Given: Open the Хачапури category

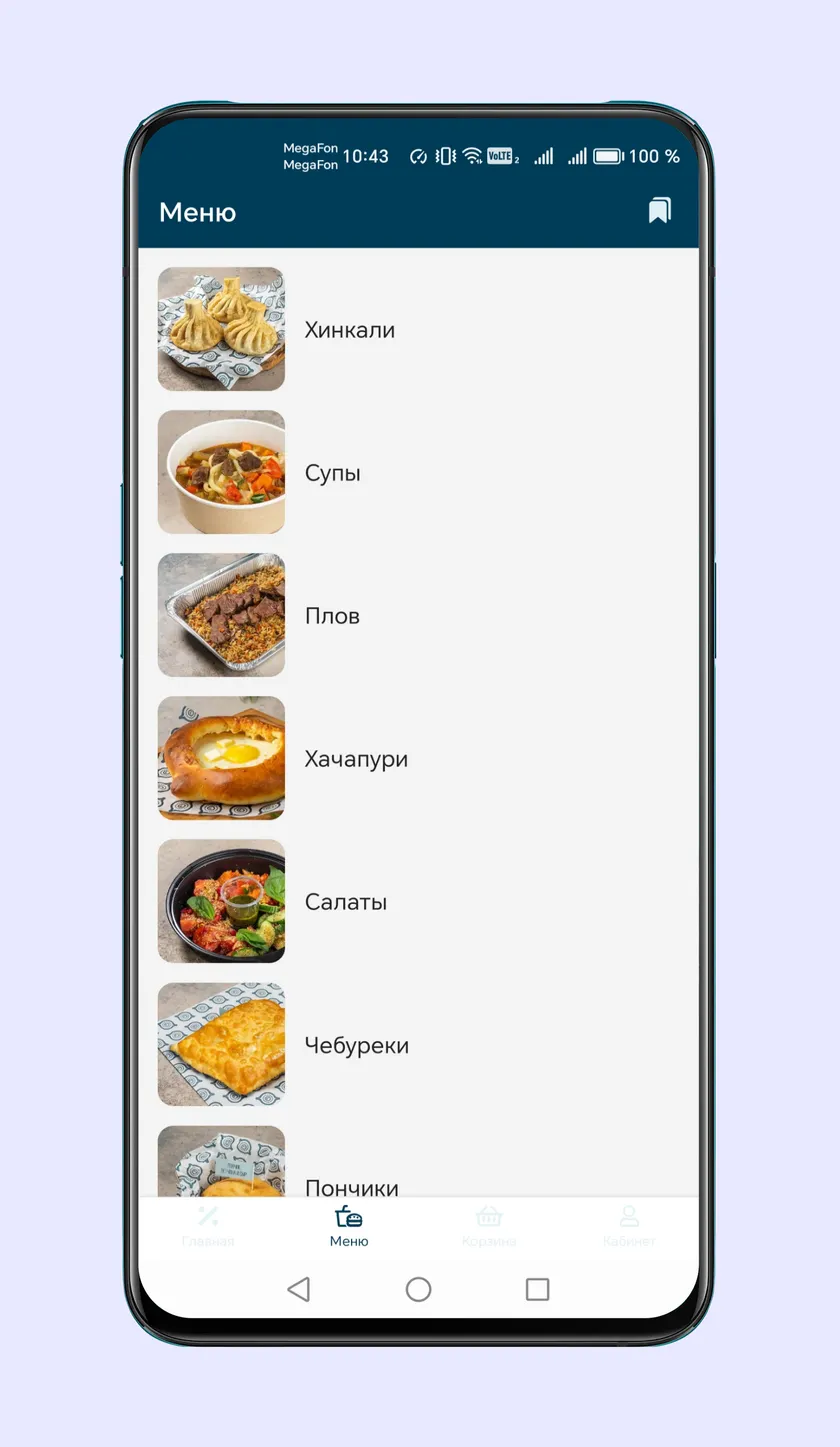Looking at the screenshot, I should (418, 758).
